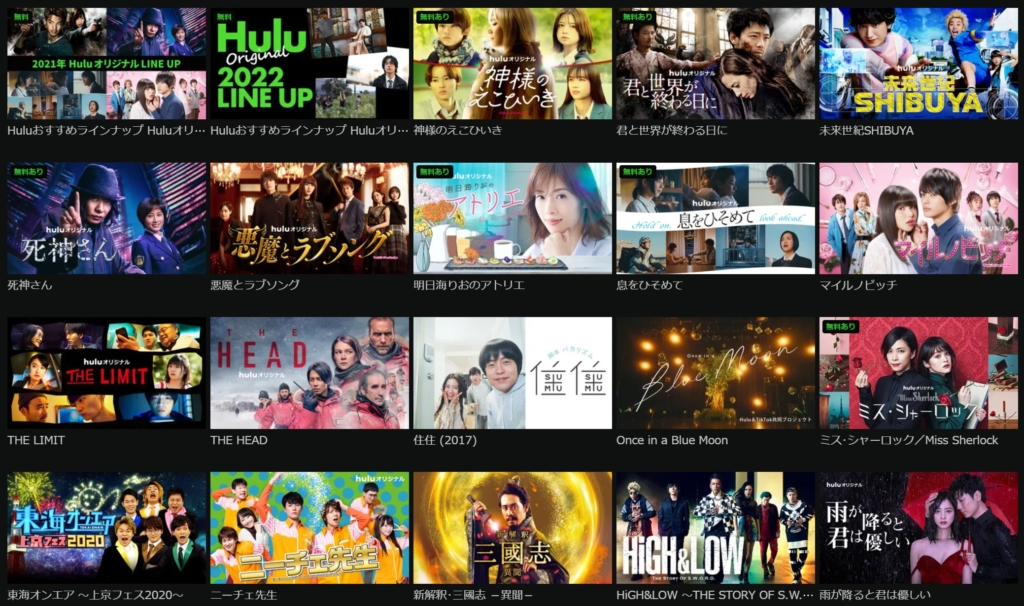Open 新解釈・三國志 異聞
This screenshot has width=1024, height=606.
pos(512,527)
